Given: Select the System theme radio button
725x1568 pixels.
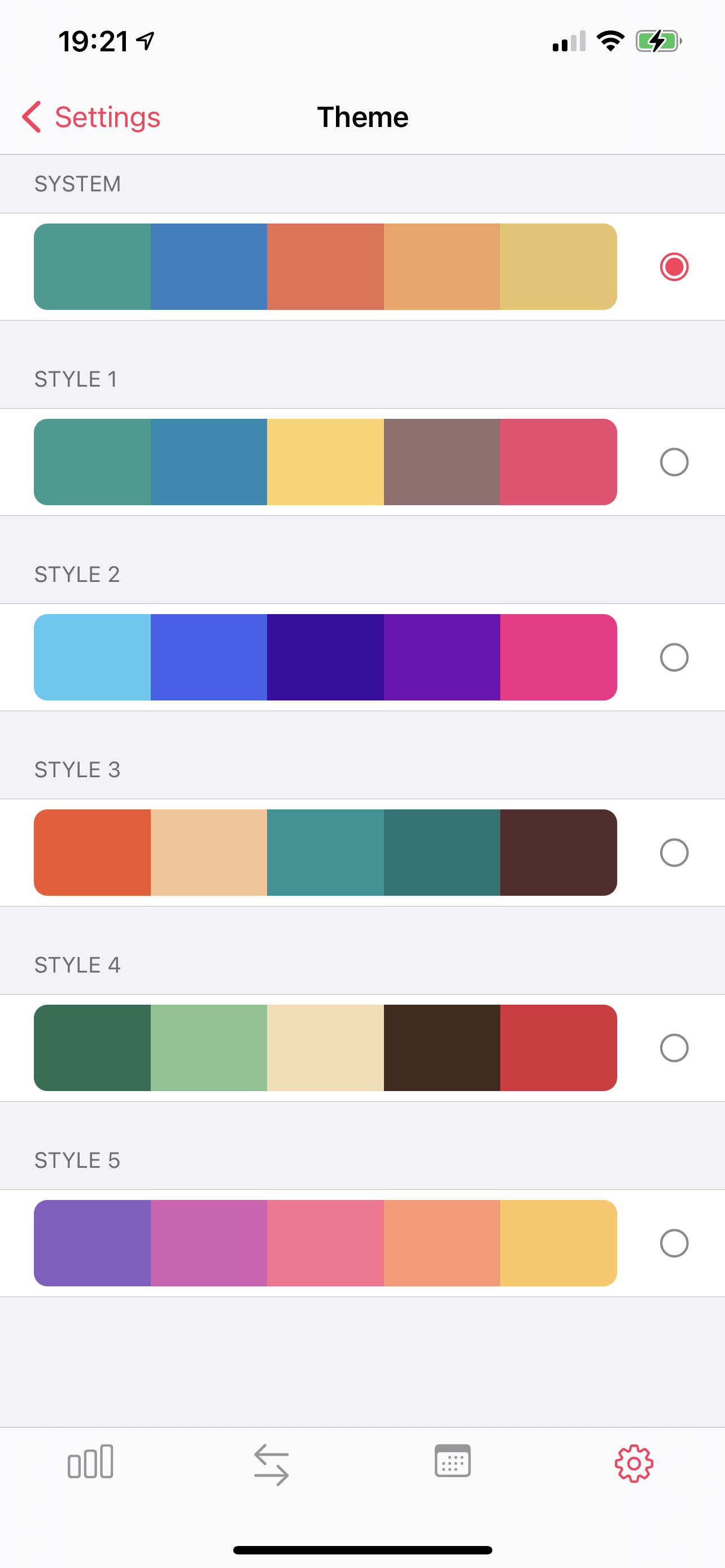Looking at the screenshot, I should (673, 266).
